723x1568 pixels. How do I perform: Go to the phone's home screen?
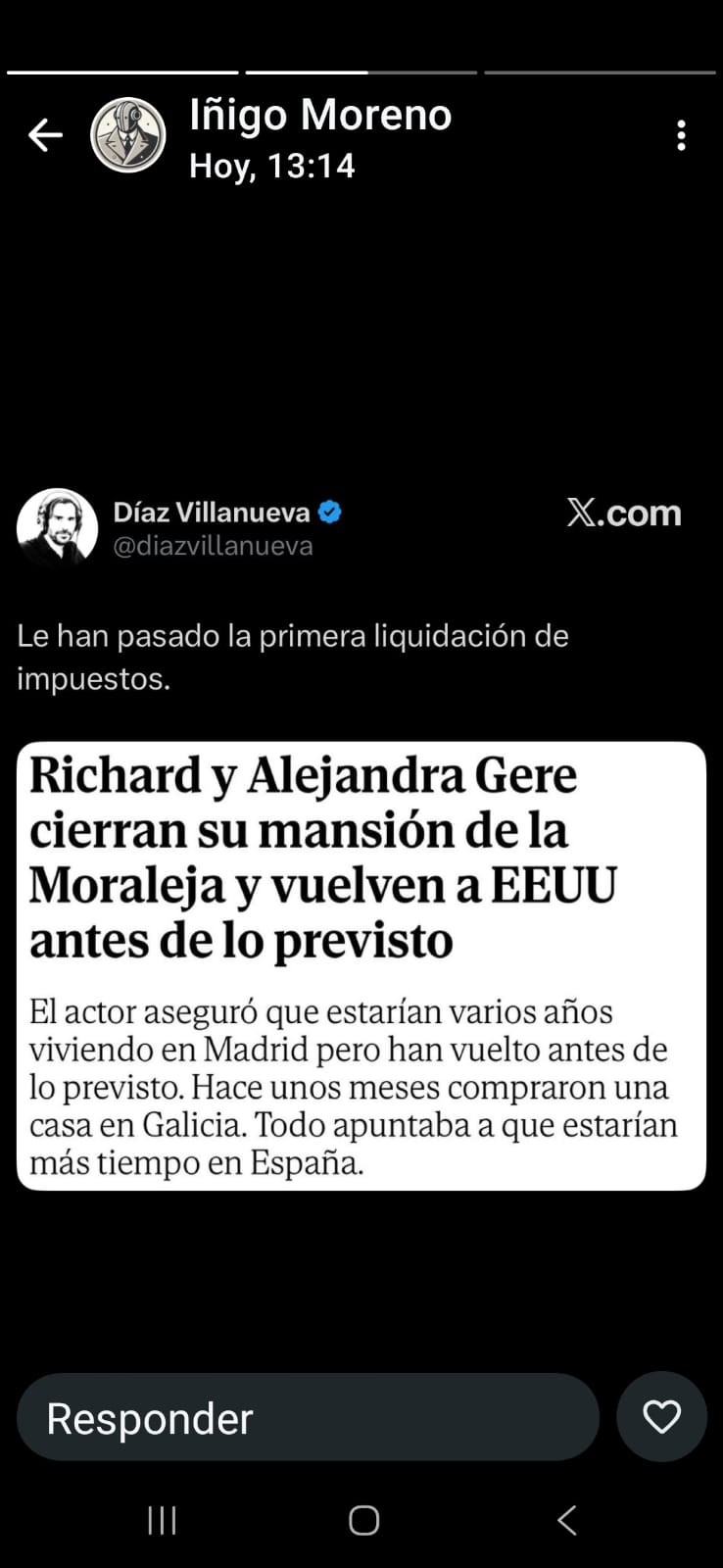tap(363, 1520)
